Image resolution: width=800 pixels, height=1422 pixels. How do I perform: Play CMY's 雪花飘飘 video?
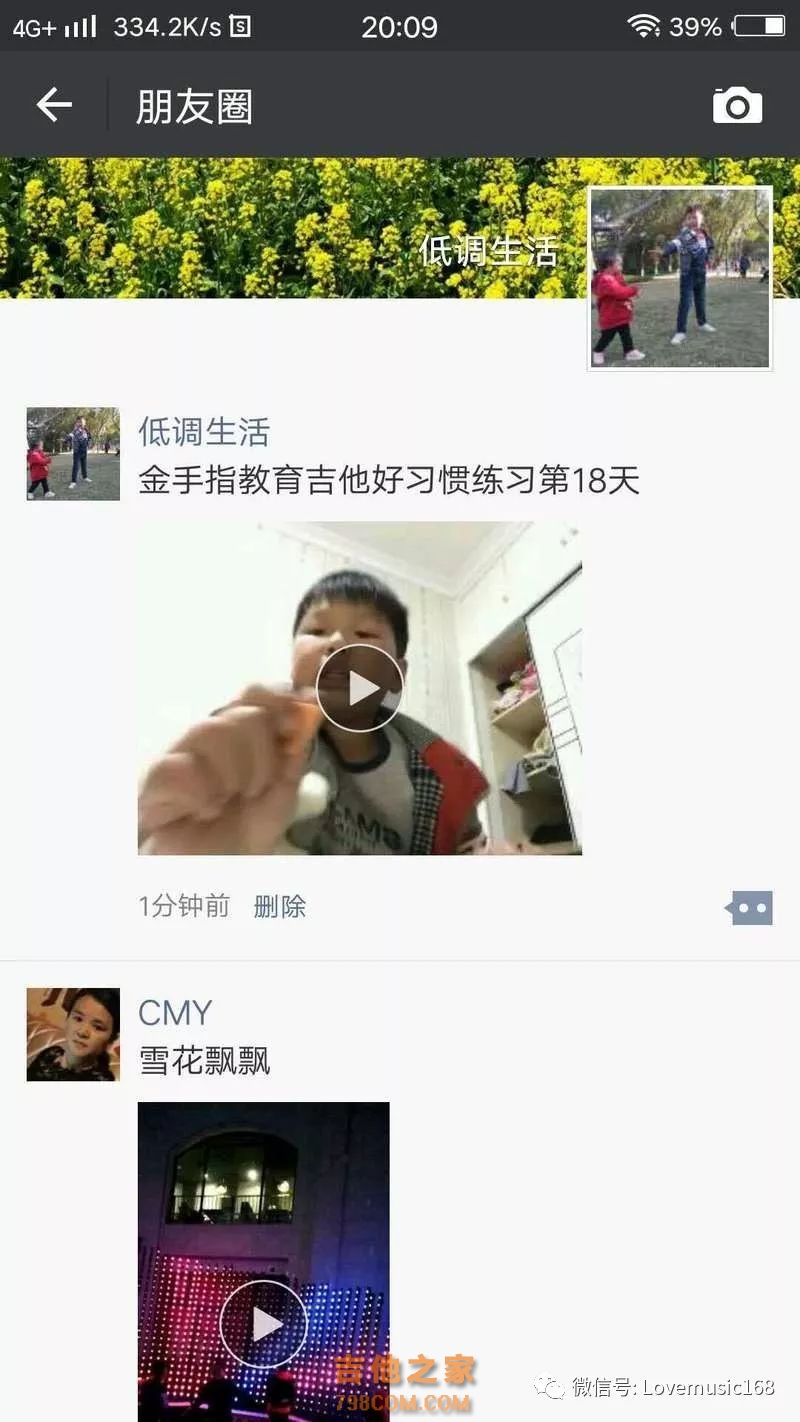pos(264,1322)
